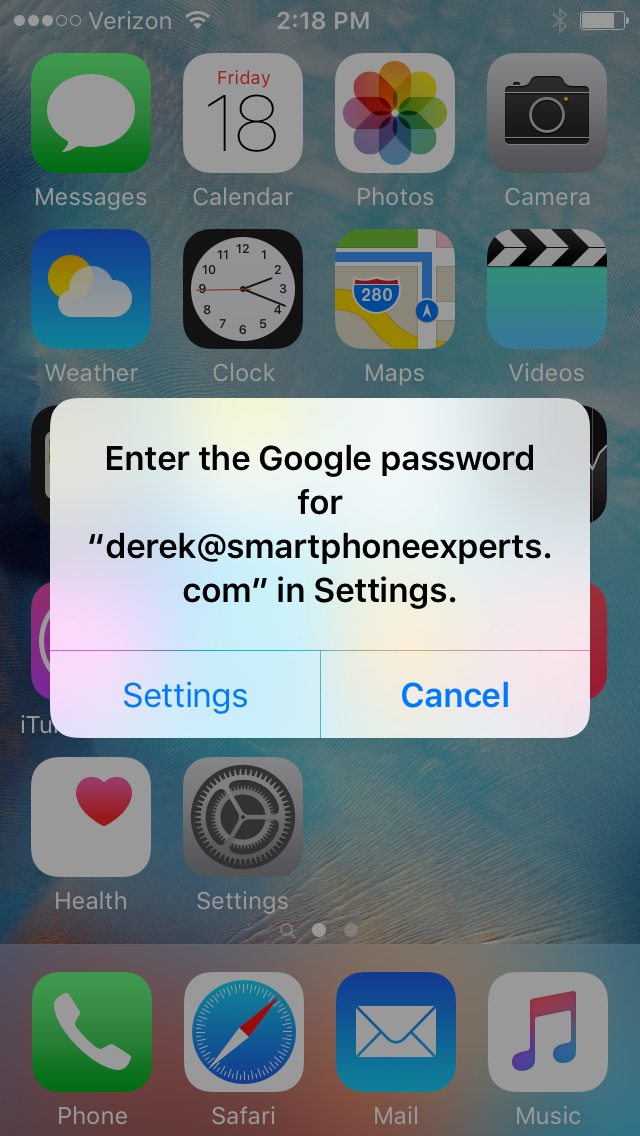Launch Phone from the dock
Screen dimensions: 640x1136
click(x=91, y=1032)
